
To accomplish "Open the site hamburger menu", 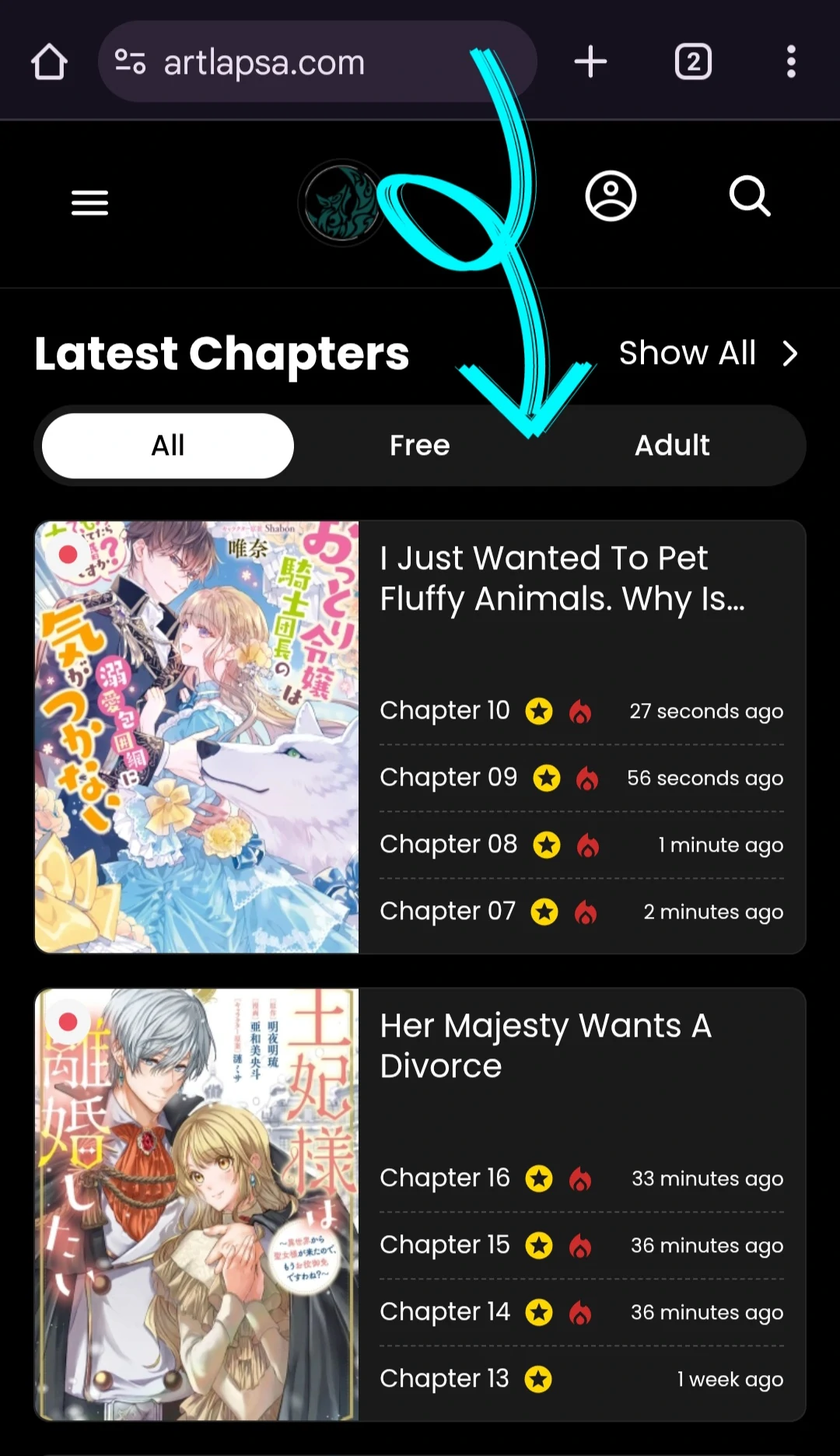I will pos(89,203).
